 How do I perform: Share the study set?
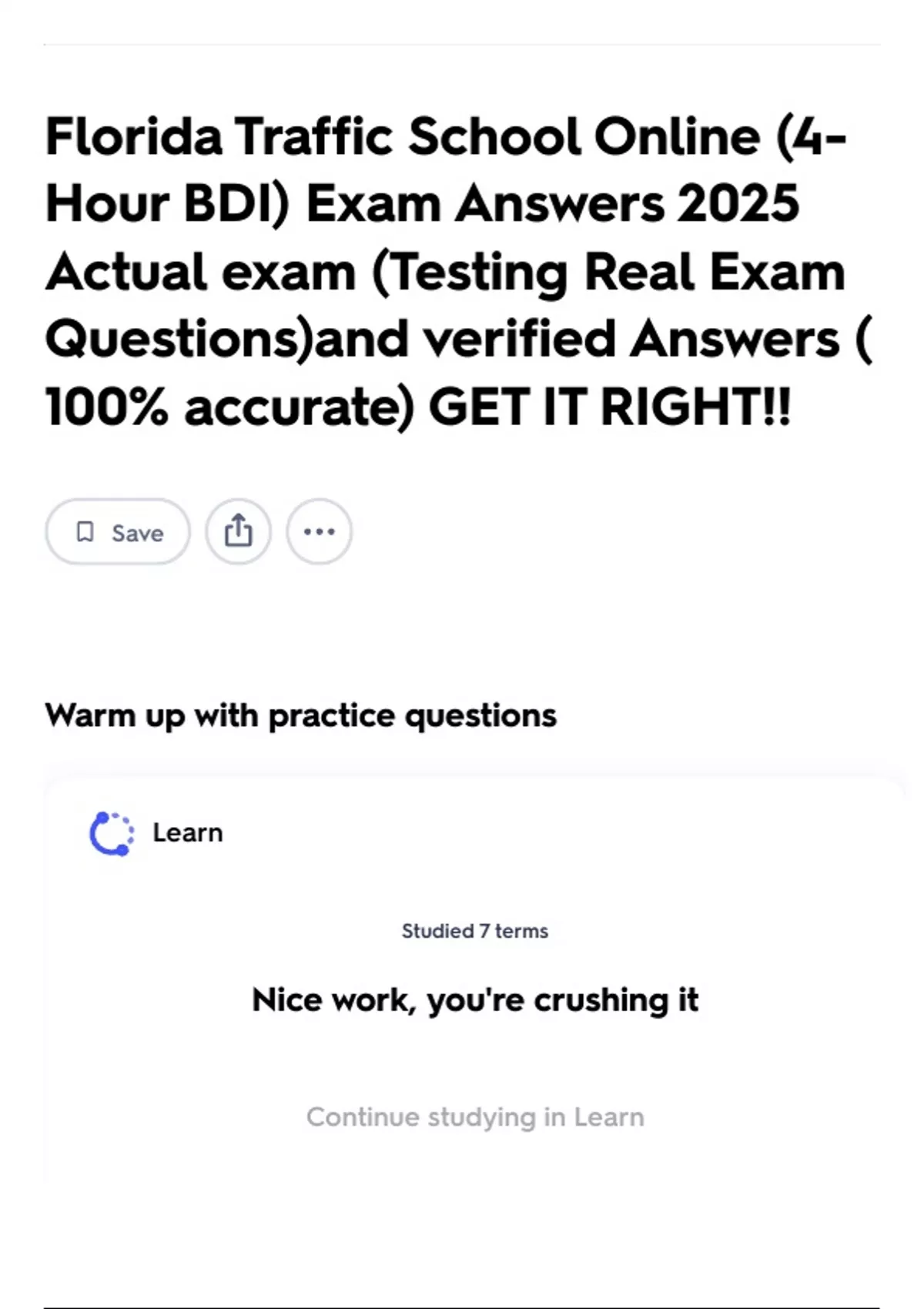(238, 532)
